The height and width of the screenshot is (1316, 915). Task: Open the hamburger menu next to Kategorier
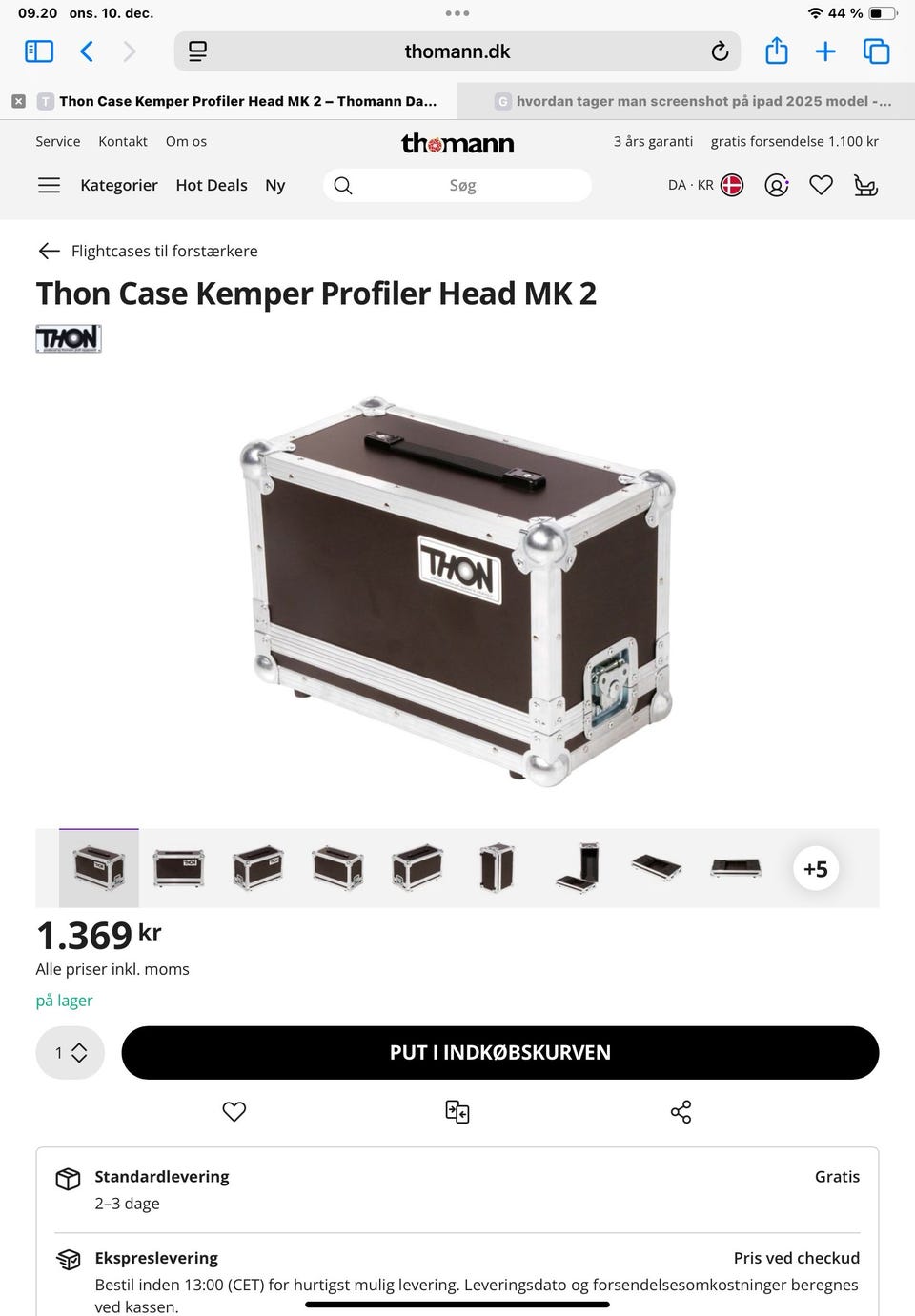[x=49, y=186]
